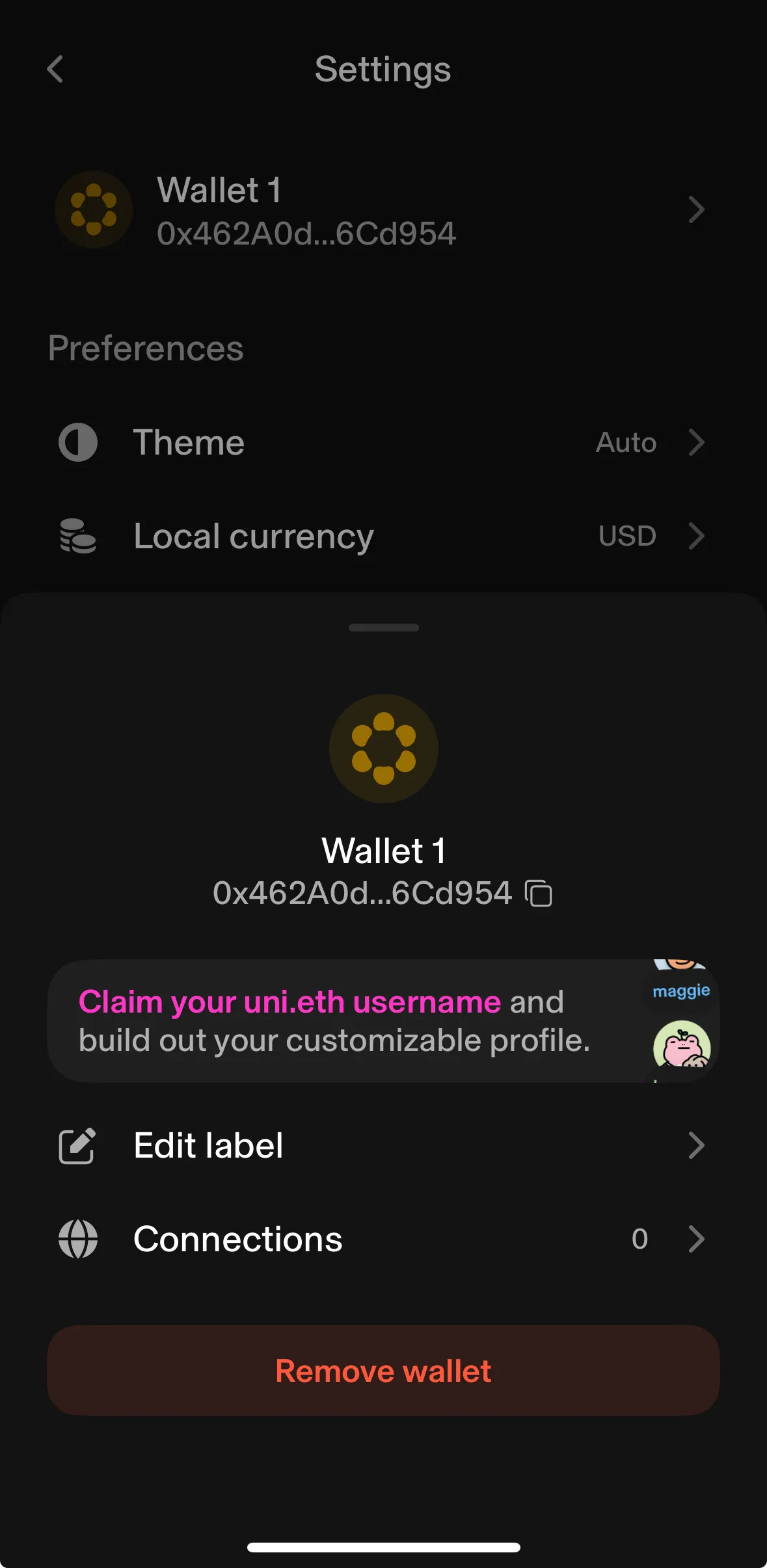The image size is (767, 1568).
Task: Tap the Remove wallet button
Action: coord(383,1370)
